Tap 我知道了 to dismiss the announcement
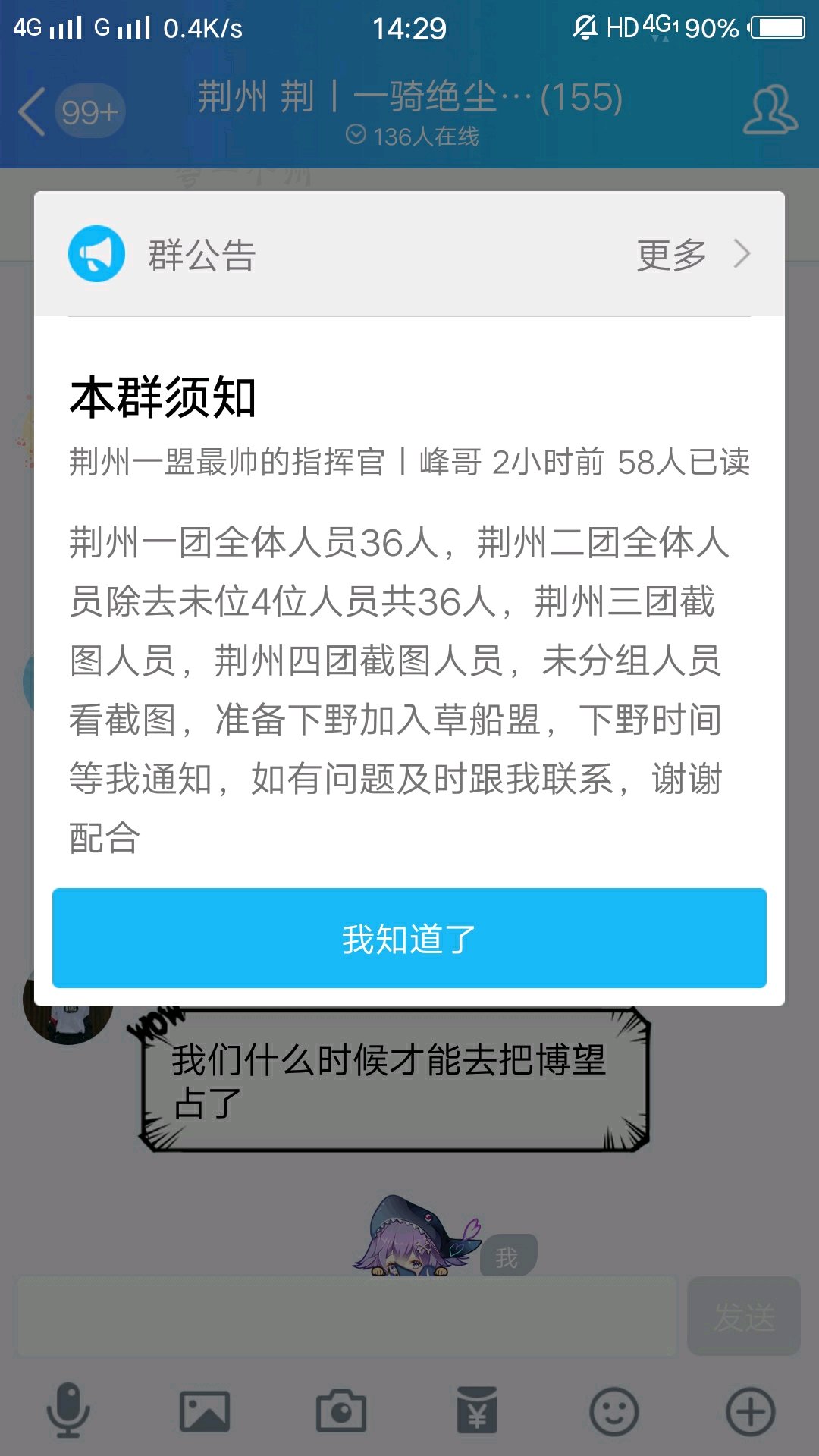The height and width of the screenshot is (1456, 819). pyautogui.click(x=409, y=938)
